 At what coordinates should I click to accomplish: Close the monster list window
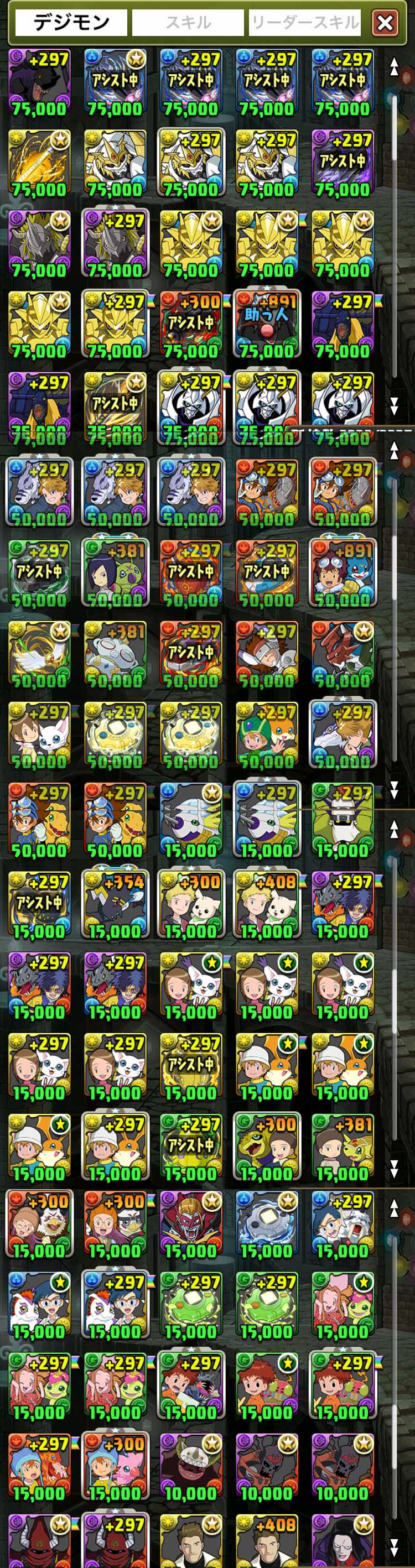[x=385, y=23]
